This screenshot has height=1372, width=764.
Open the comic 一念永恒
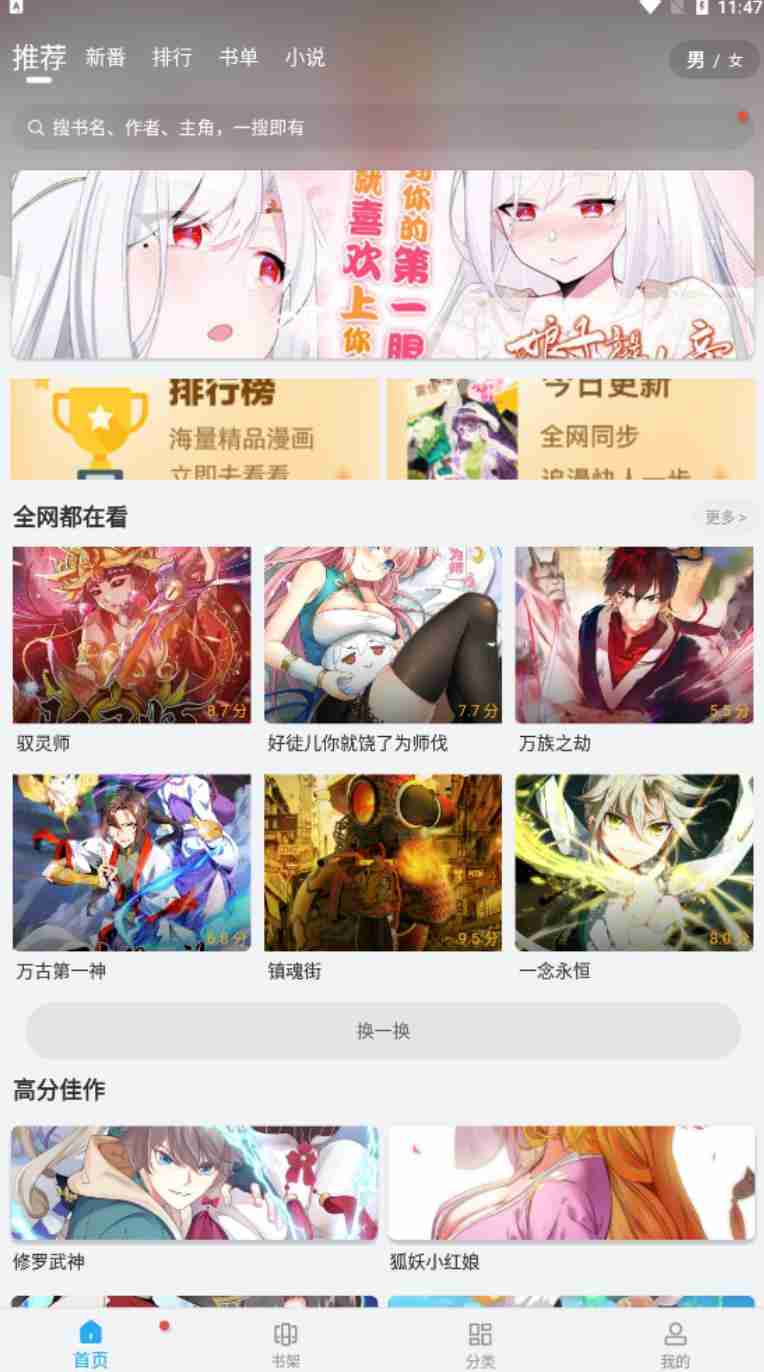(x=634, y=862)
